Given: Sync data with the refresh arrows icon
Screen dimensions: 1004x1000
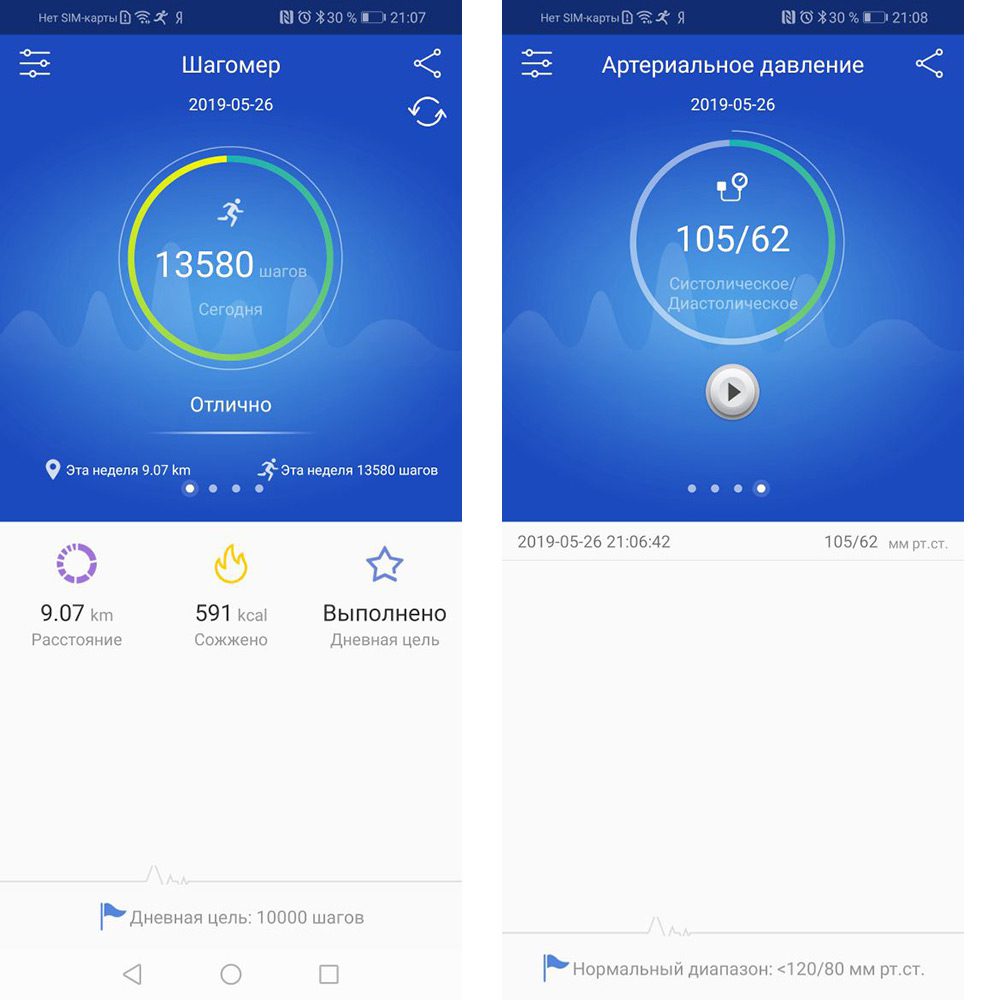Looking at the screenshot, I should 427,112.
